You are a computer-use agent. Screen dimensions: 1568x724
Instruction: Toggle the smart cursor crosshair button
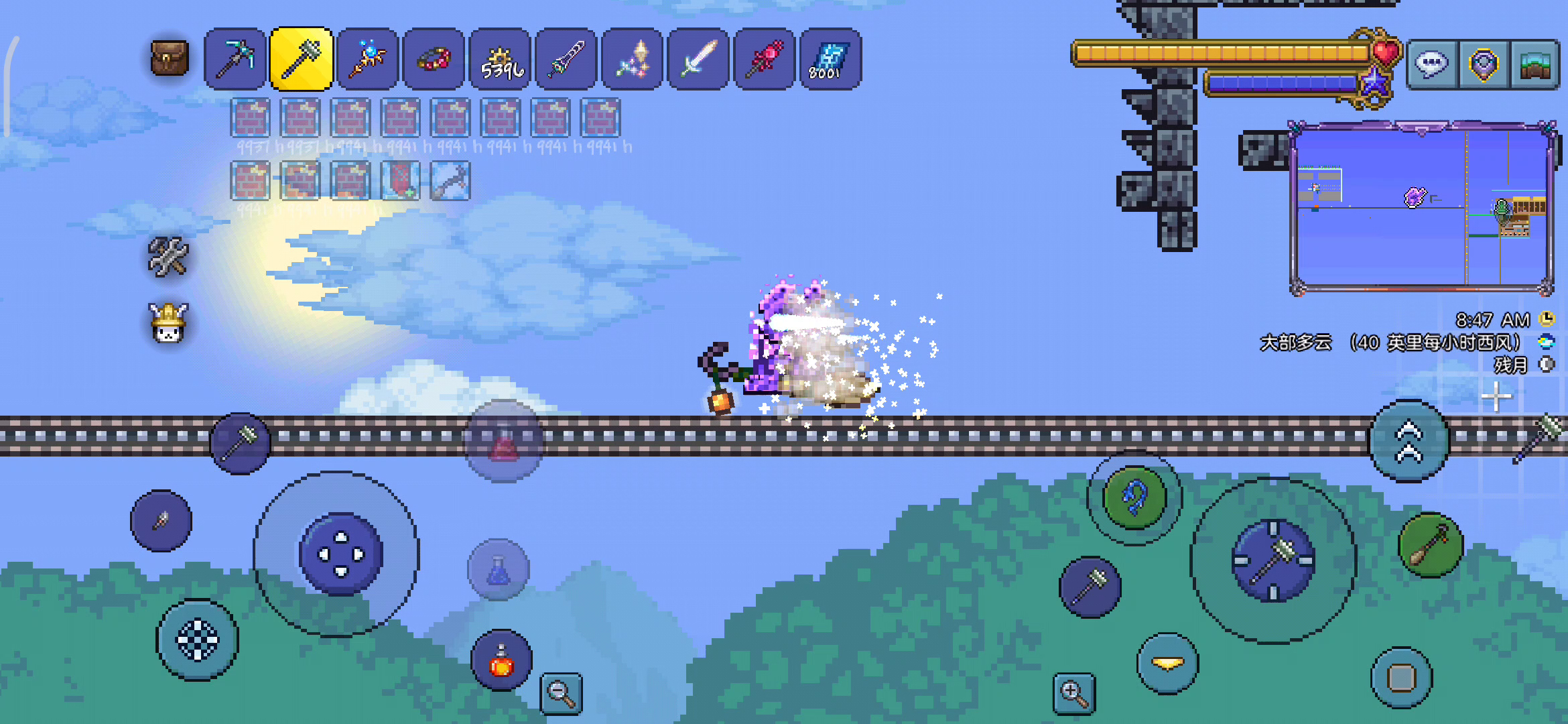(197, 640)
